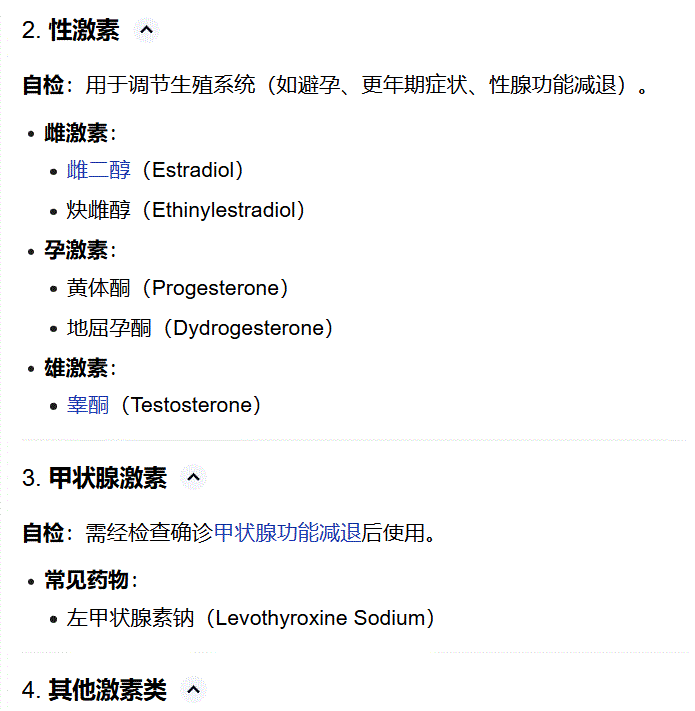This screenshot has height=711, width=695.
Task: Collapse the 其他激素类 section chevron
Action: pyautogui.click(x=194, y=690)
